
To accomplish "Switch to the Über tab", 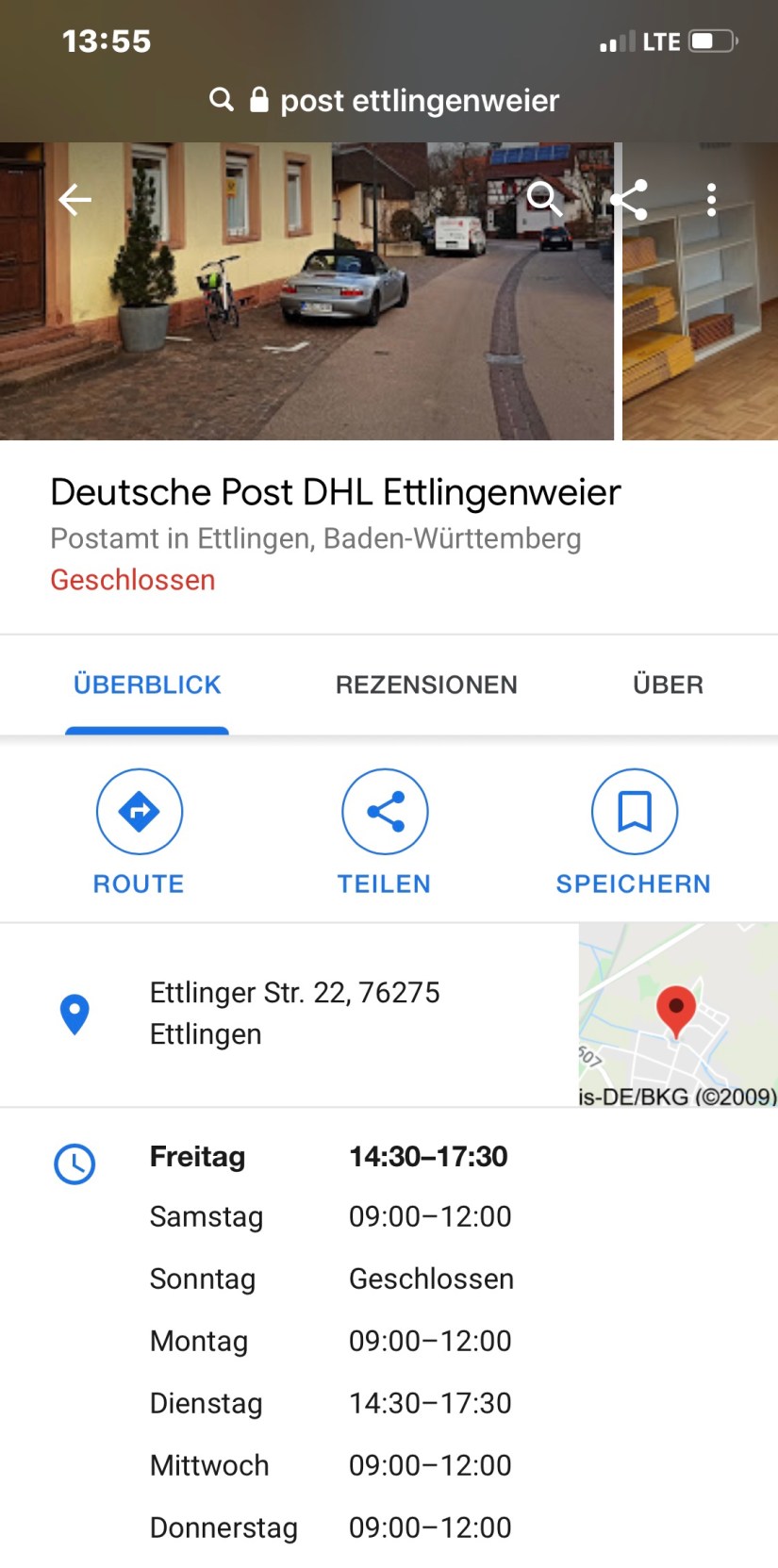I will click(x=668, y=685).
